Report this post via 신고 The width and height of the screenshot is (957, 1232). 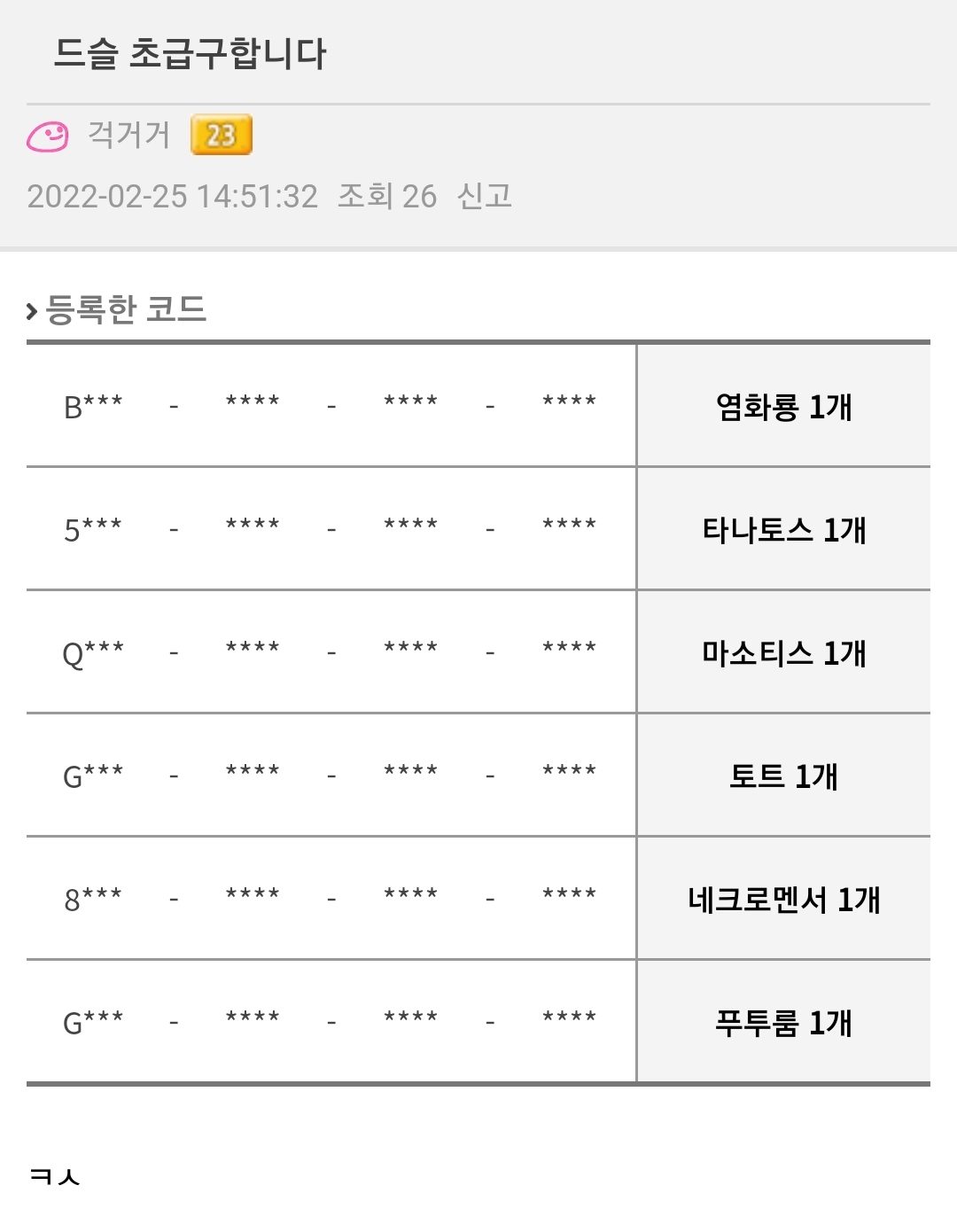click(484, 196)
